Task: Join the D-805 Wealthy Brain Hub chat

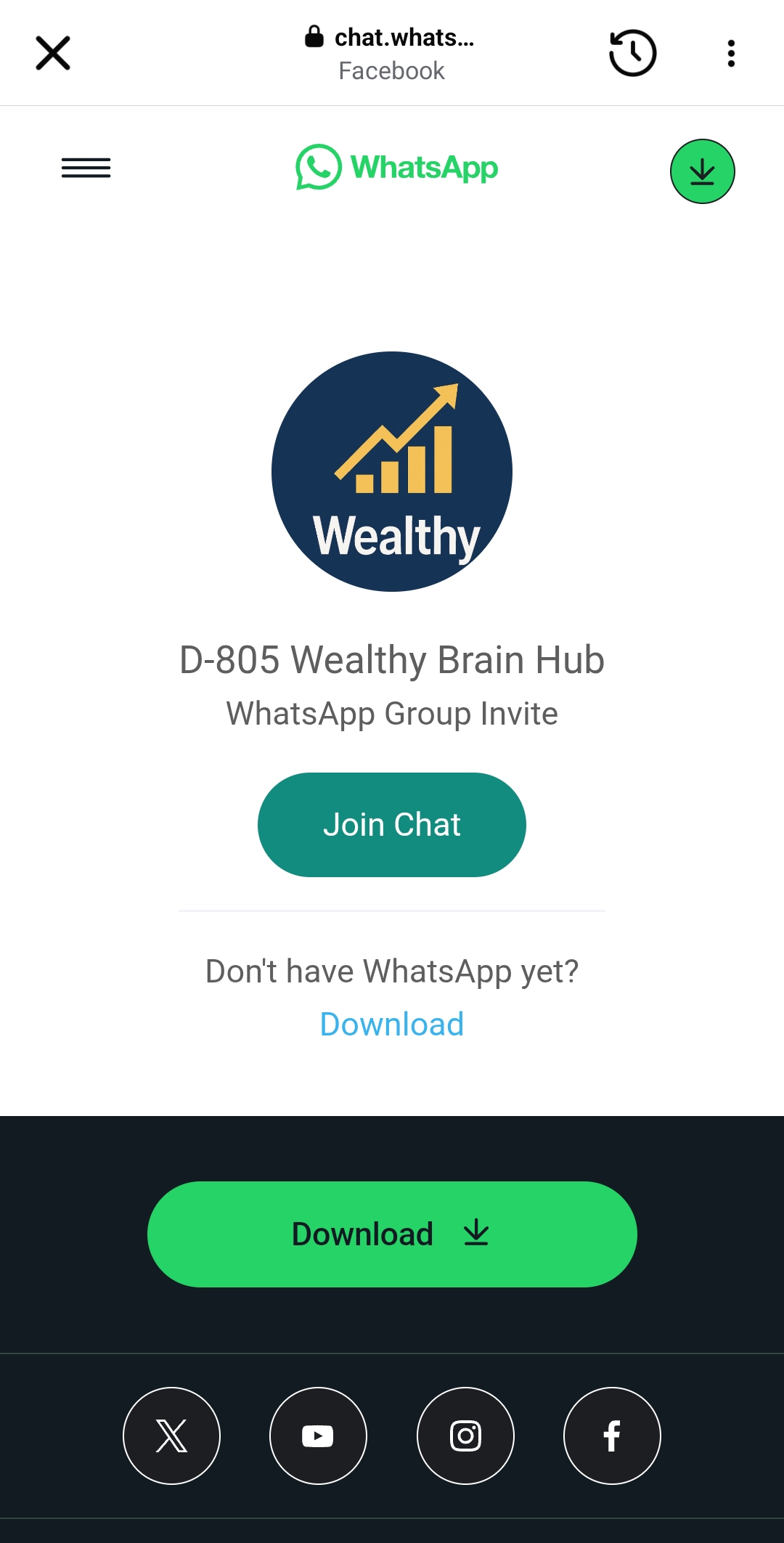Action: (x=392, y=825)
